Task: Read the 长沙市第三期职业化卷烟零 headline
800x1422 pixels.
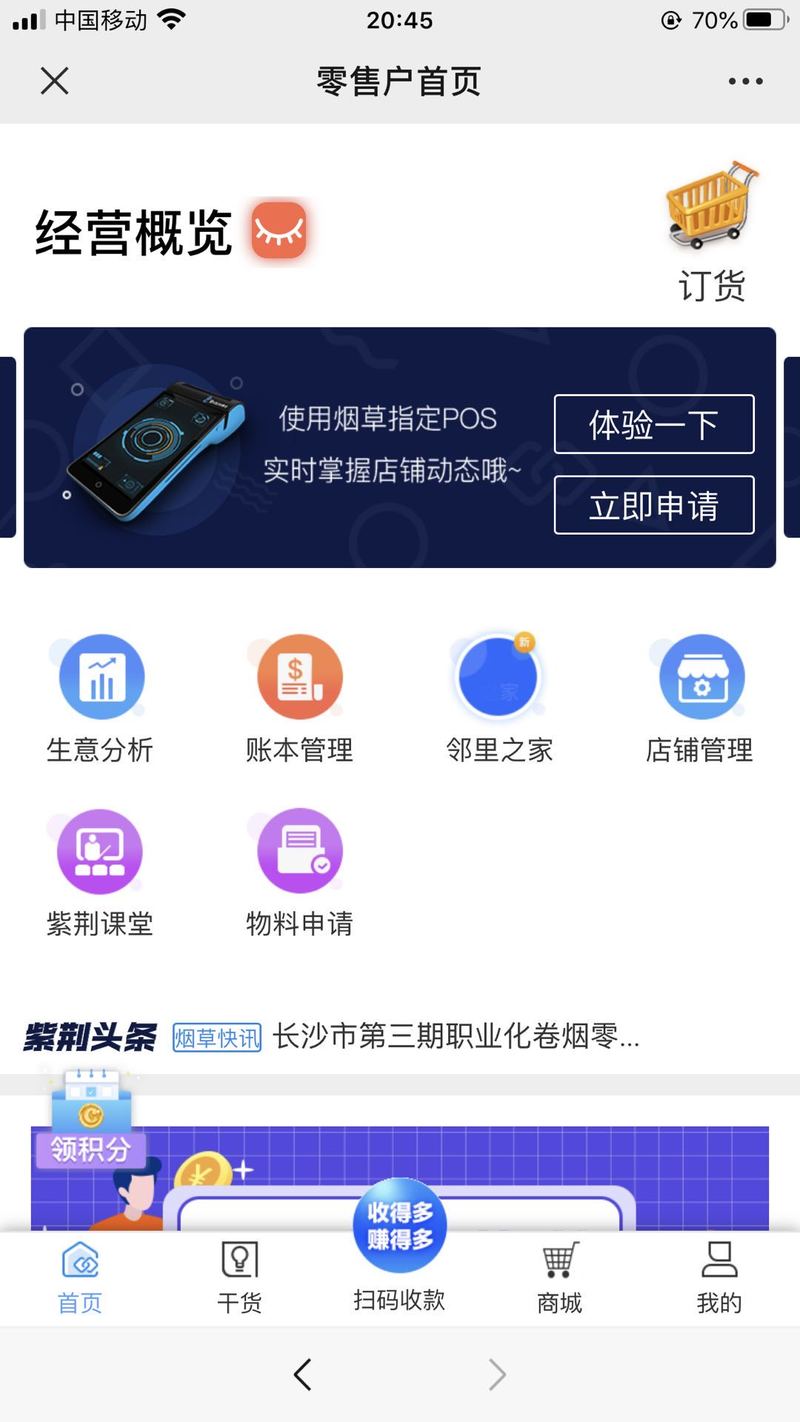Action: coord(456,1037)
